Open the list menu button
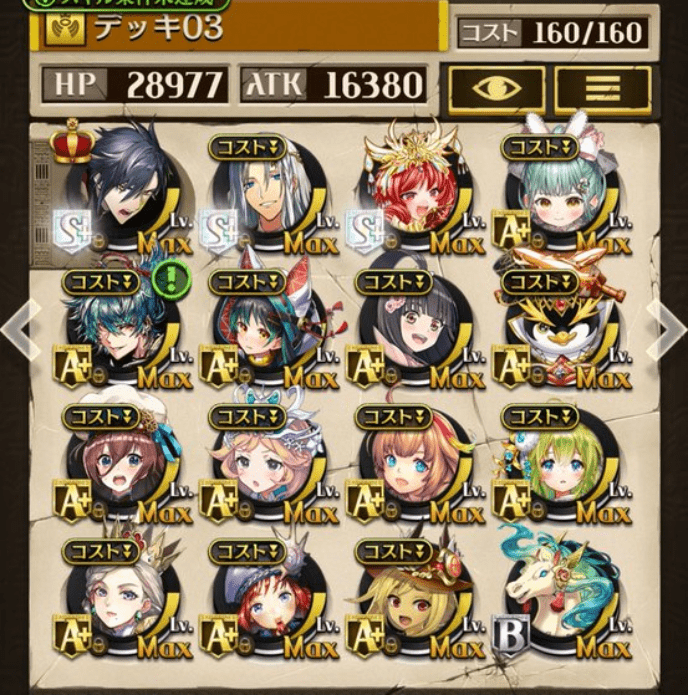The height and width of the screenshot is (695, 688). (x=603, y=87)
